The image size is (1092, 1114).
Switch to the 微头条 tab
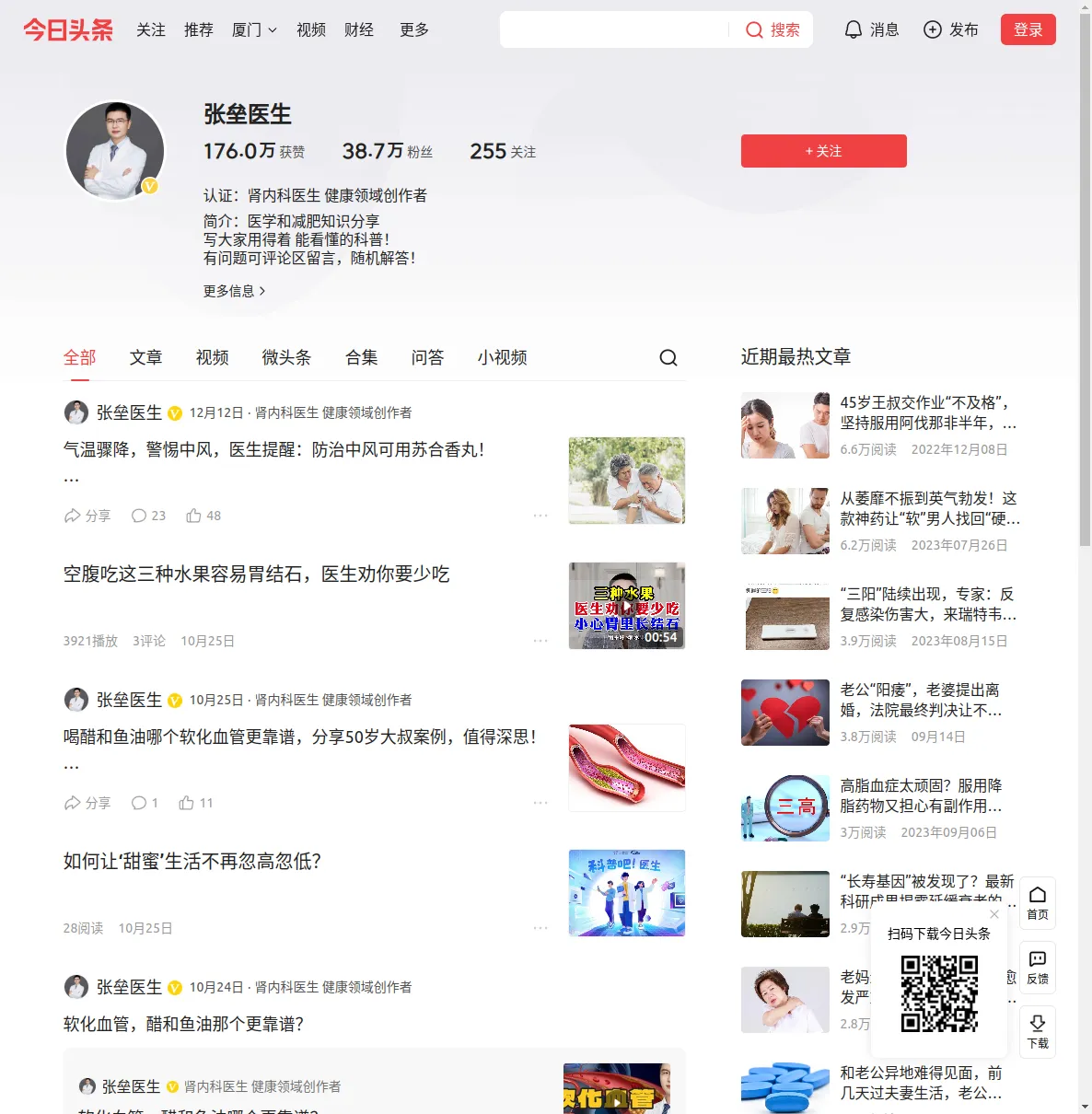pyautogui.click(x=286, y=357)
